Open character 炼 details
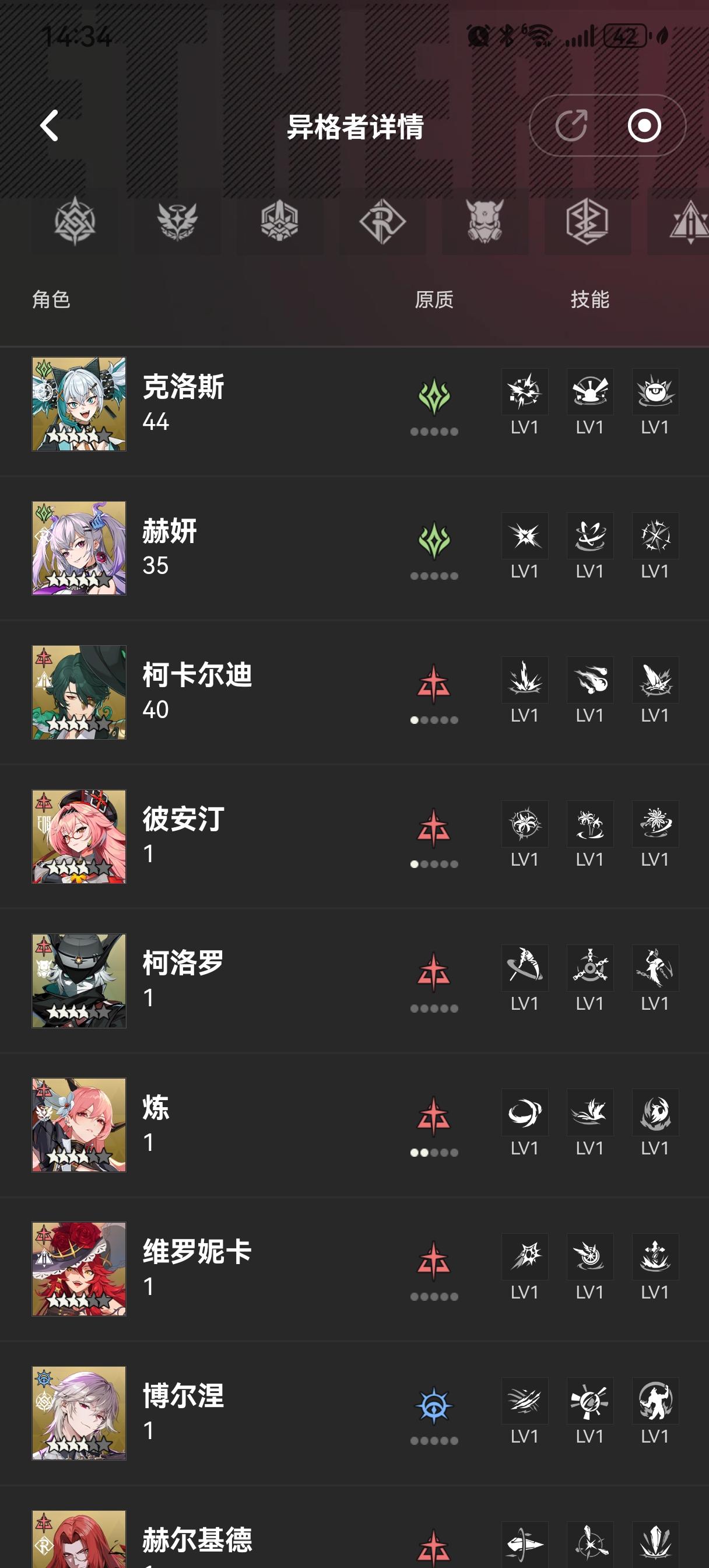 click(x=156, y=1125)
